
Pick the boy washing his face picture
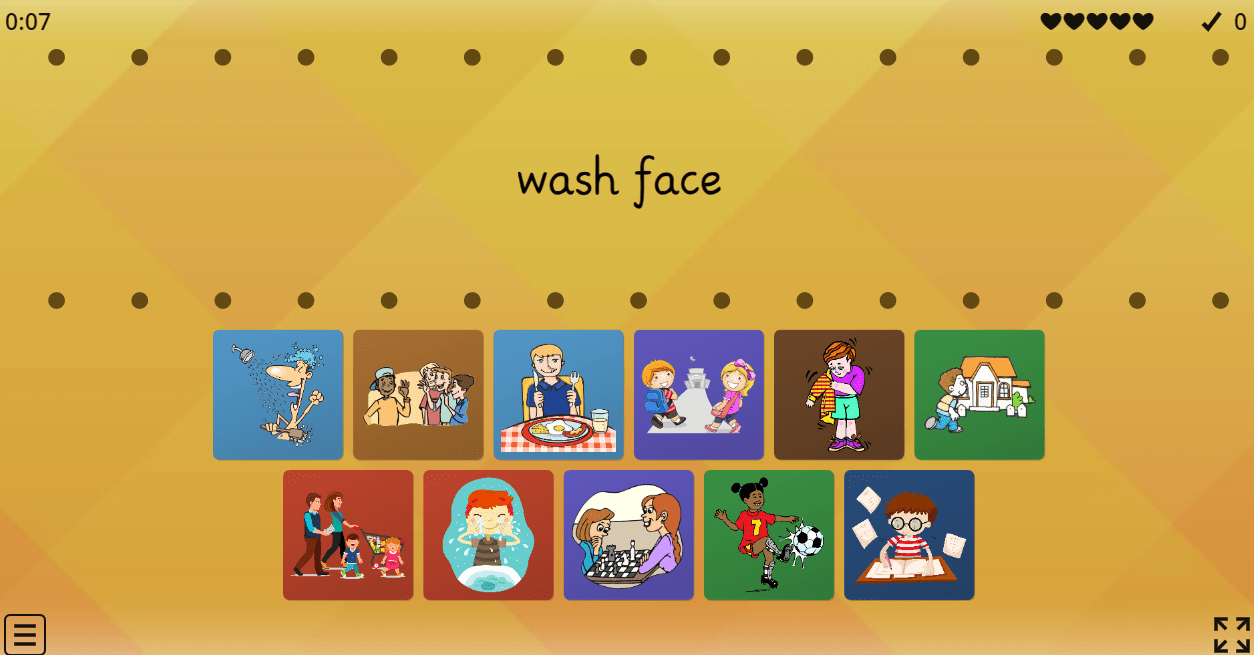pos(488,535)
